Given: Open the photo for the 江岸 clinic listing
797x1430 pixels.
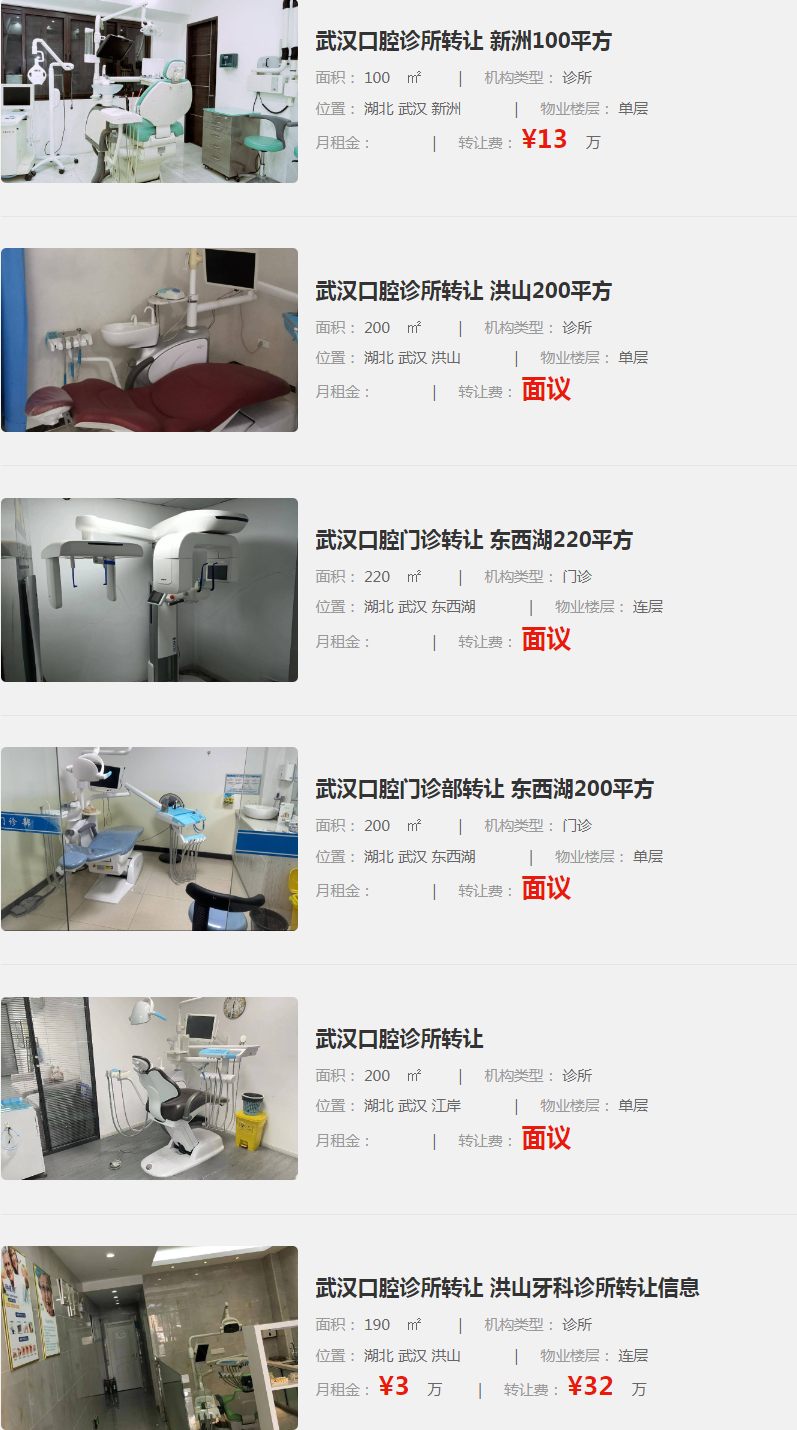Looking at the screenshot, I should click(149, 1088).
